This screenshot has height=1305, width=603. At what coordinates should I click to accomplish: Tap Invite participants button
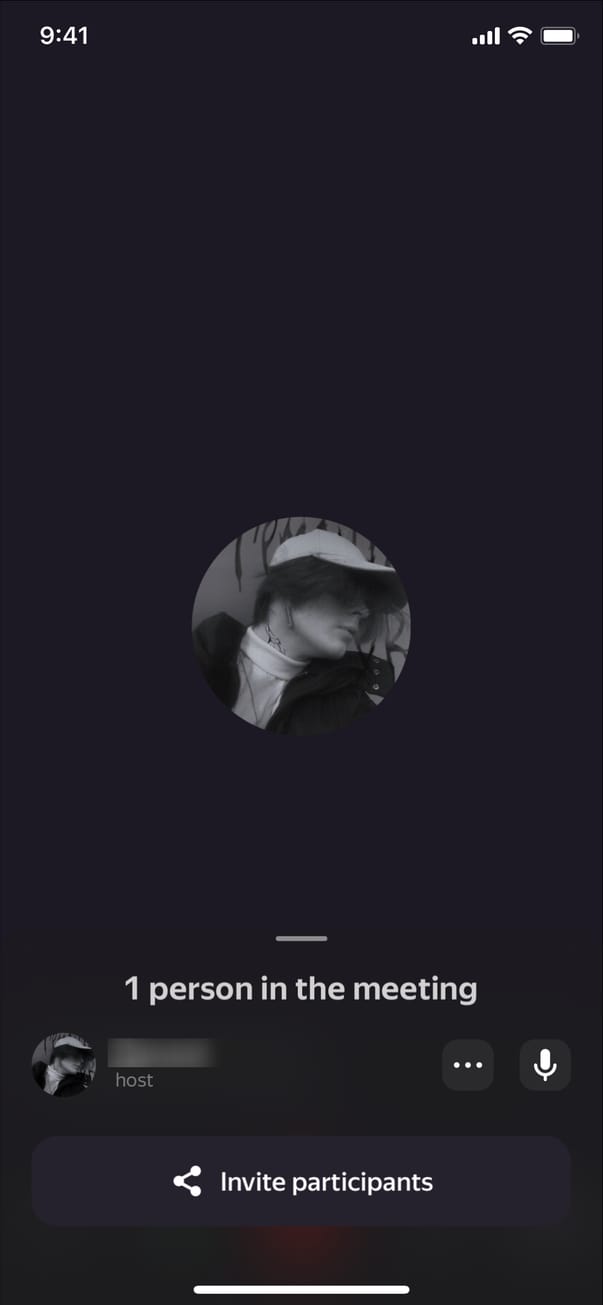(301, 1181)
